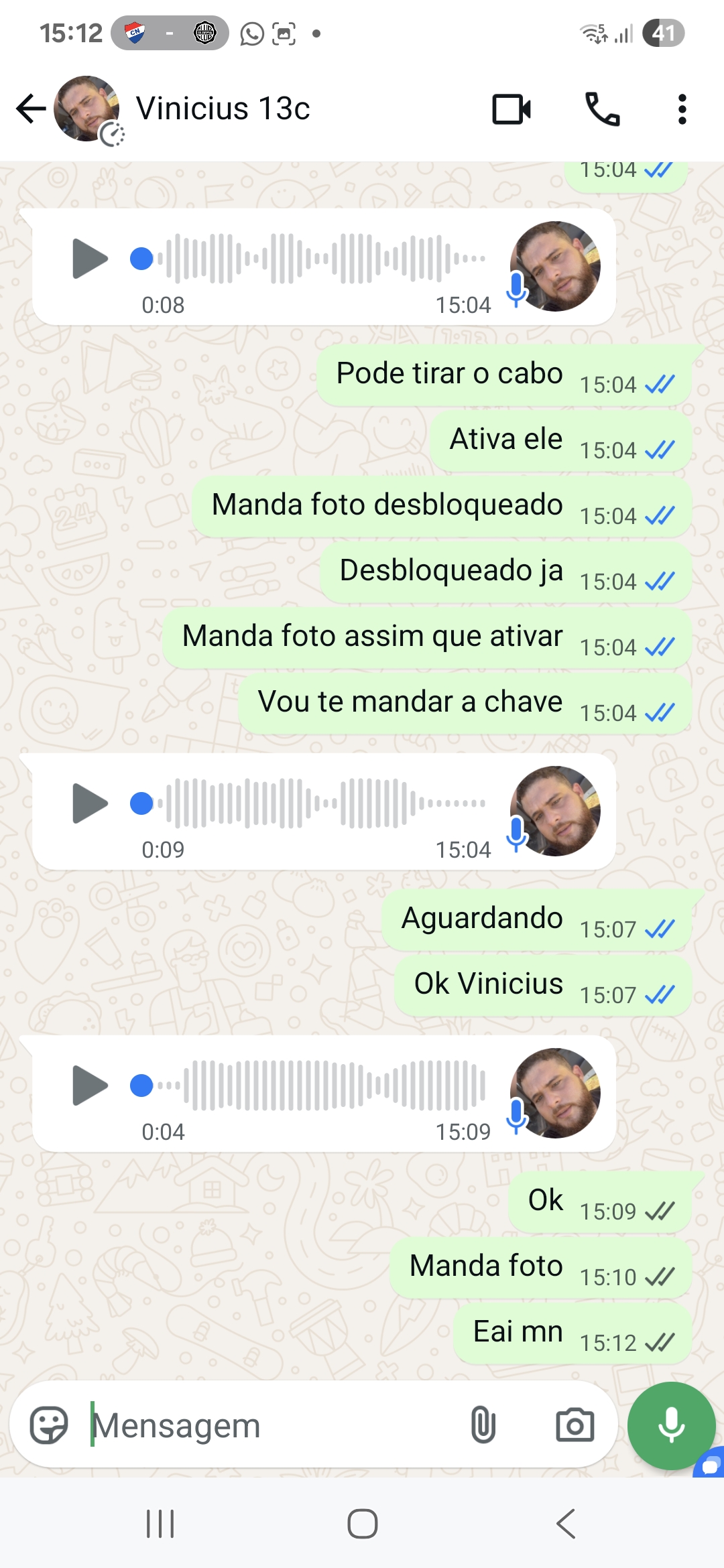Open the emoji and sticker picker
Screen dimensions: 724x1568
click(49, 1425)
